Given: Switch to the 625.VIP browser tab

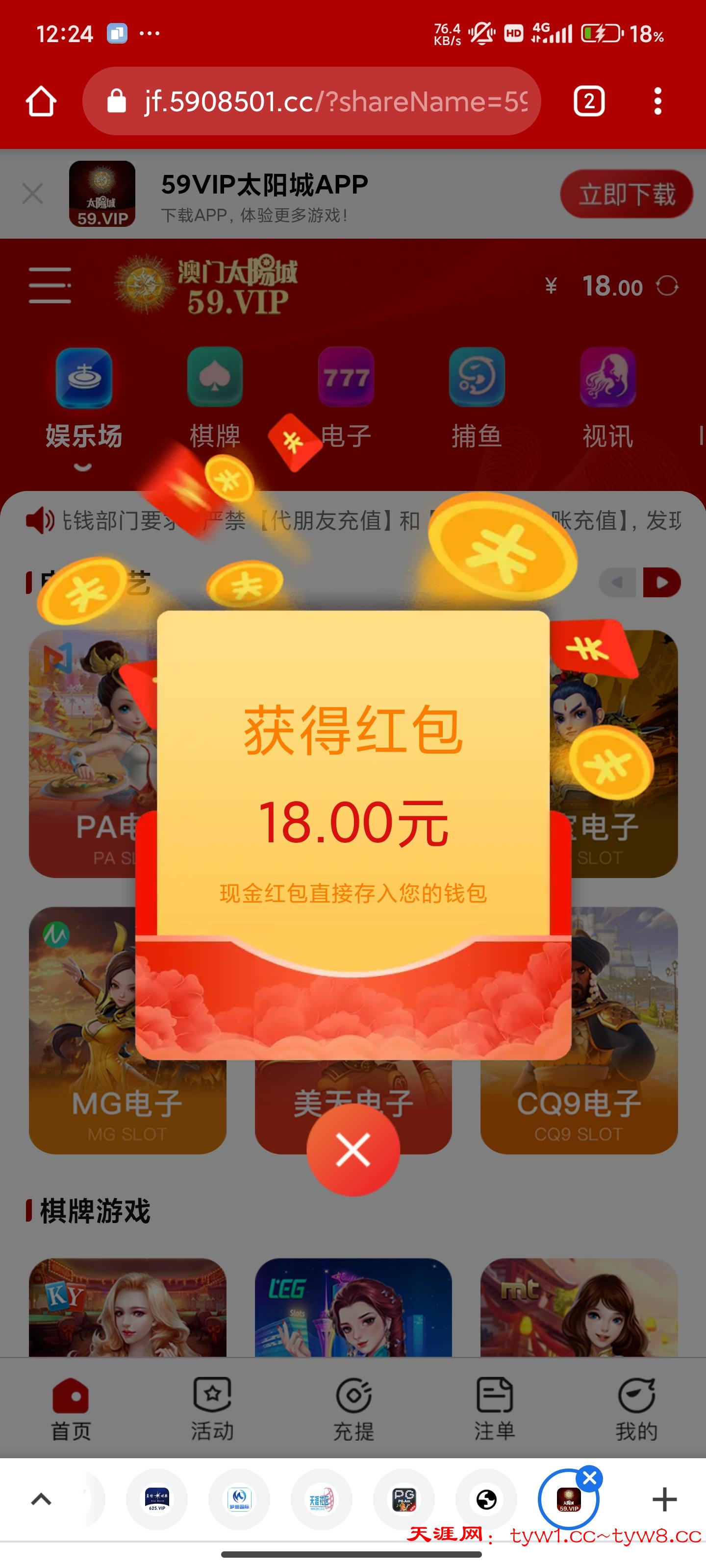Looking at the screenshot, I should click(x=156, y=1498).
